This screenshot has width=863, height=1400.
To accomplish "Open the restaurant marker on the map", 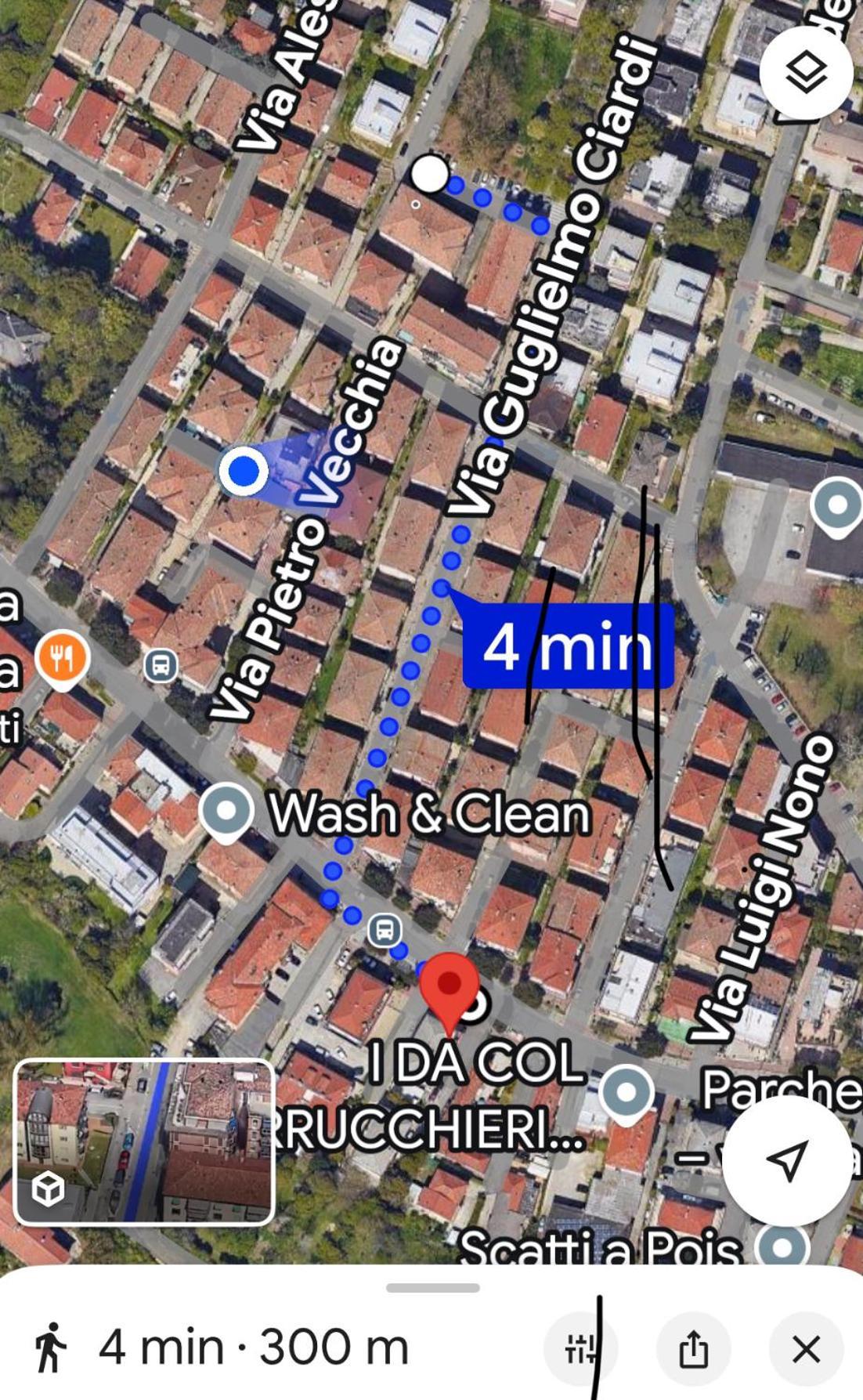I will pos(63,658).
